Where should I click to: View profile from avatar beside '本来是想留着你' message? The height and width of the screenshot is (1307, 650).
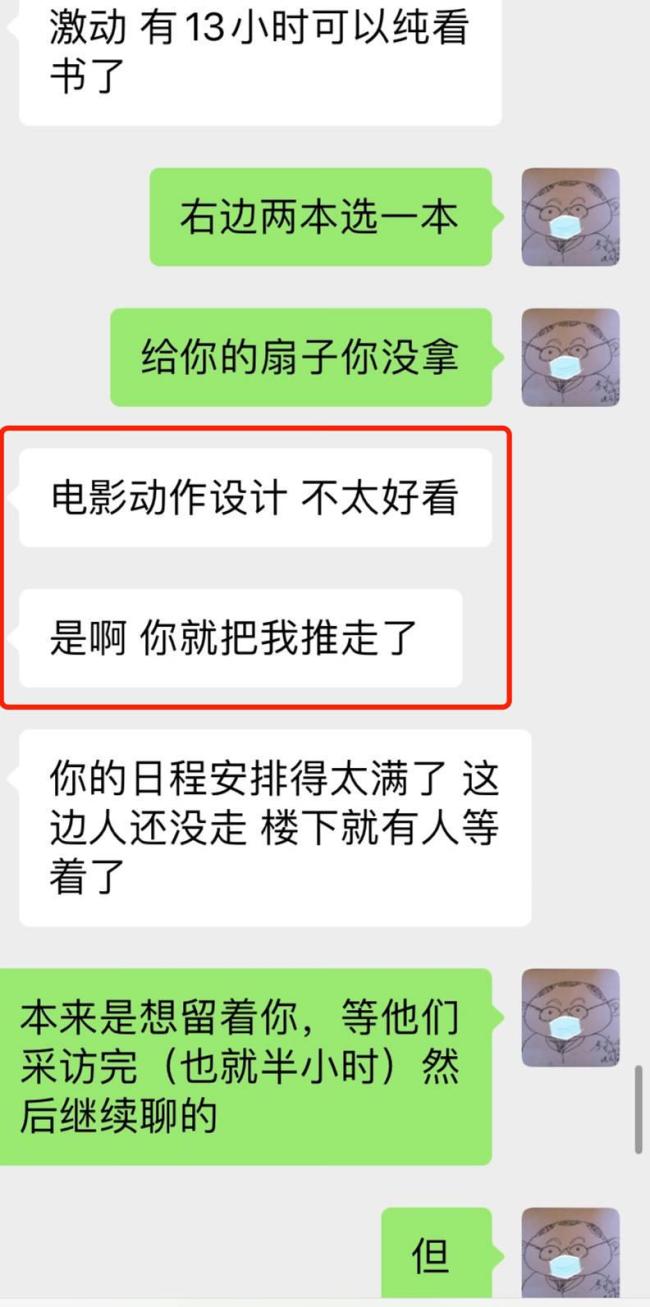pos(570,1017)
